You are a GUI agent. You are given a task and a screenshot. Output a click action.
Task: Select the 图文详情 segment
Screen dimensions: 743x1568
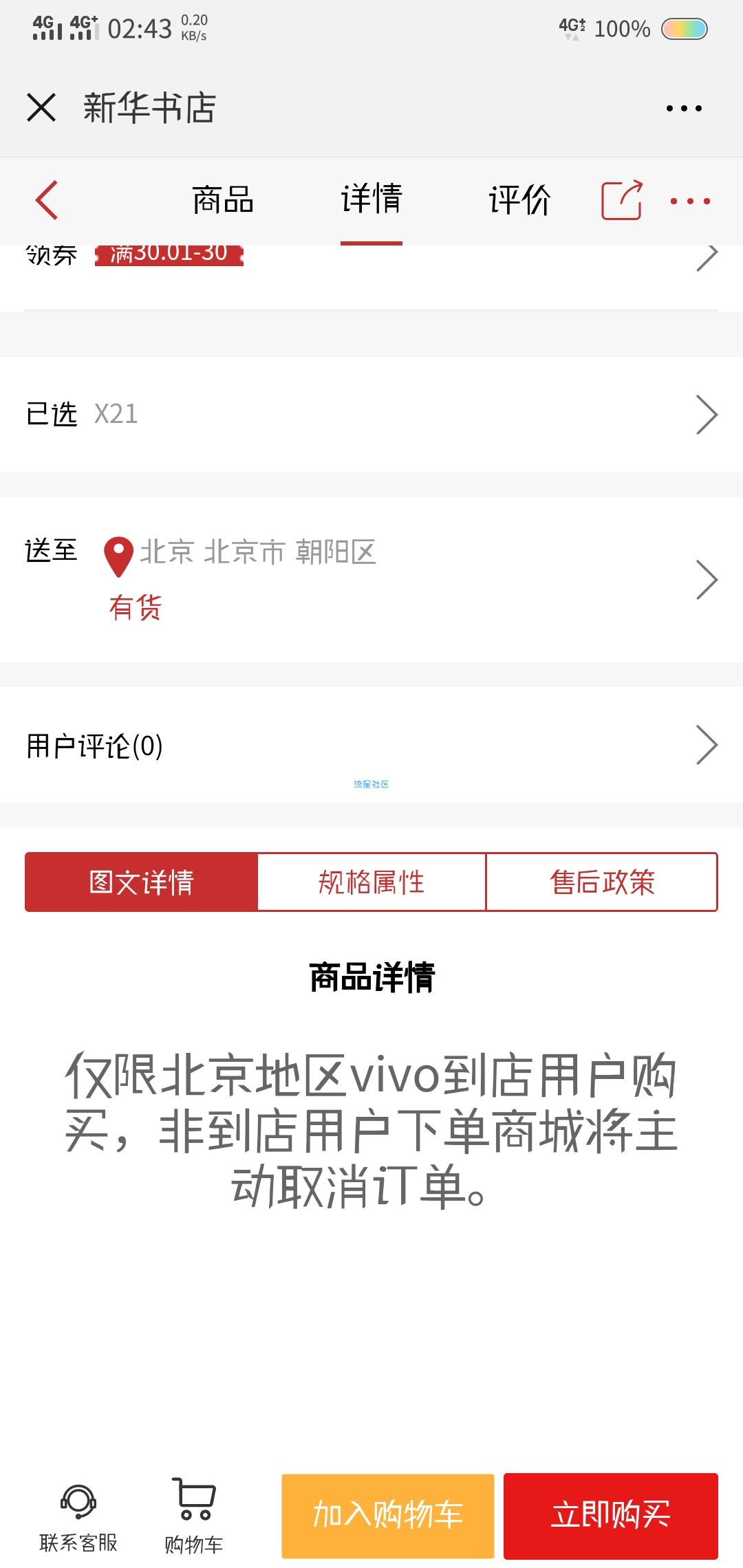point(142,882)
